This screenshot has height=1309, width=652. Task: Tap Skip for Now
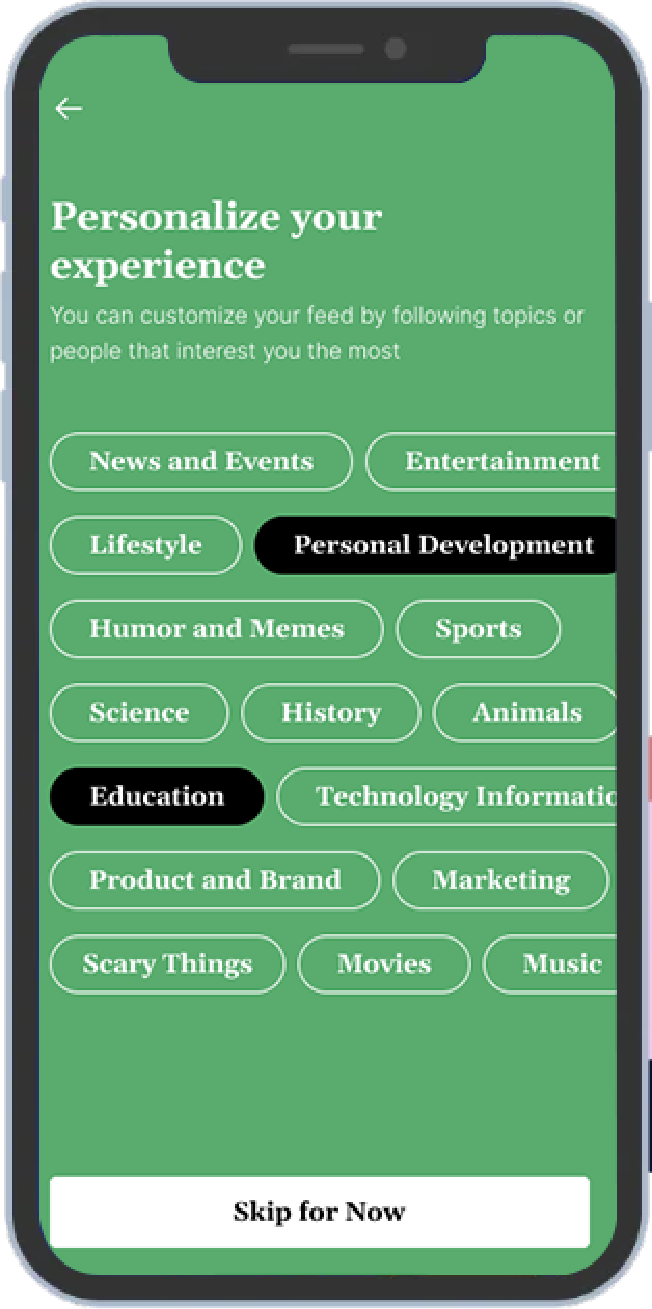coord(319,1212)
